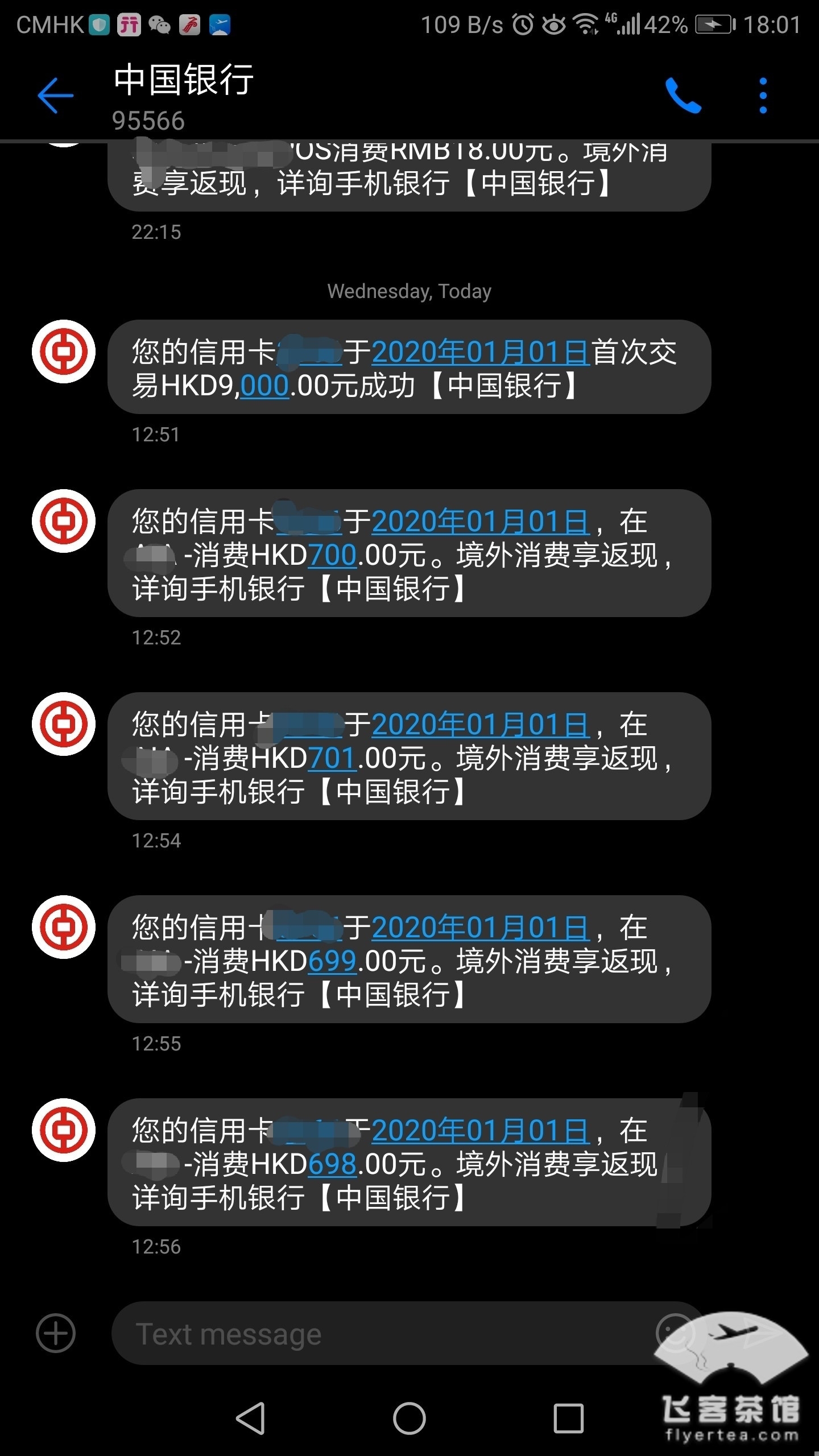Tap the plus attachment icon
819x1456 pixels.
[x=56, y=1333]
